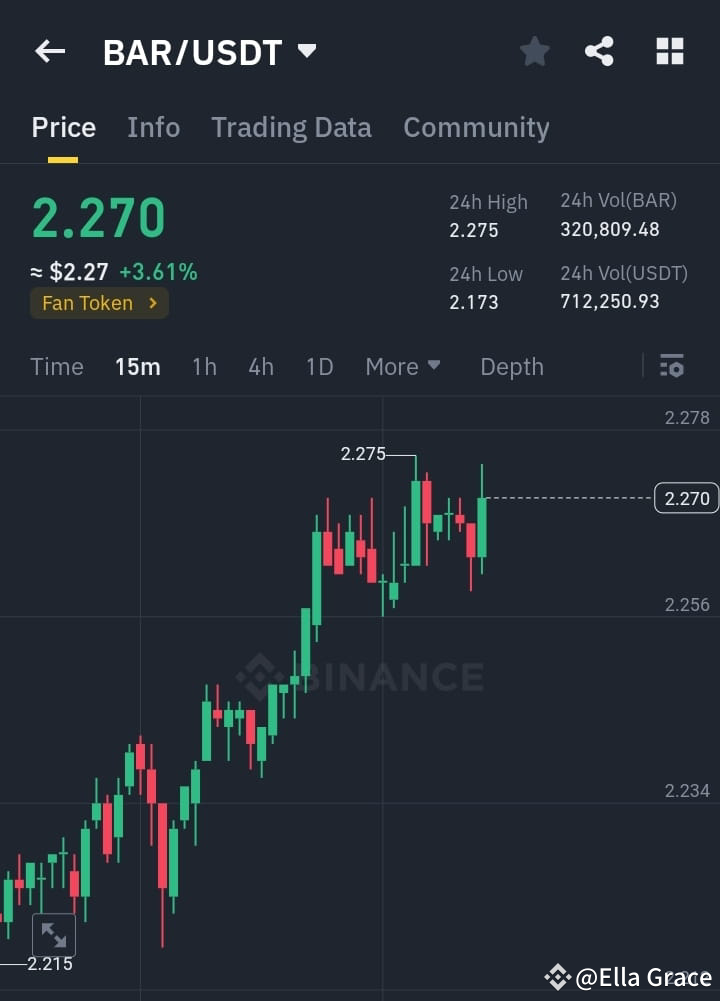This screenshot has width=720, height=1001.
Task: Tap the current price label 2.270
Action: click(x=685, y=497)
